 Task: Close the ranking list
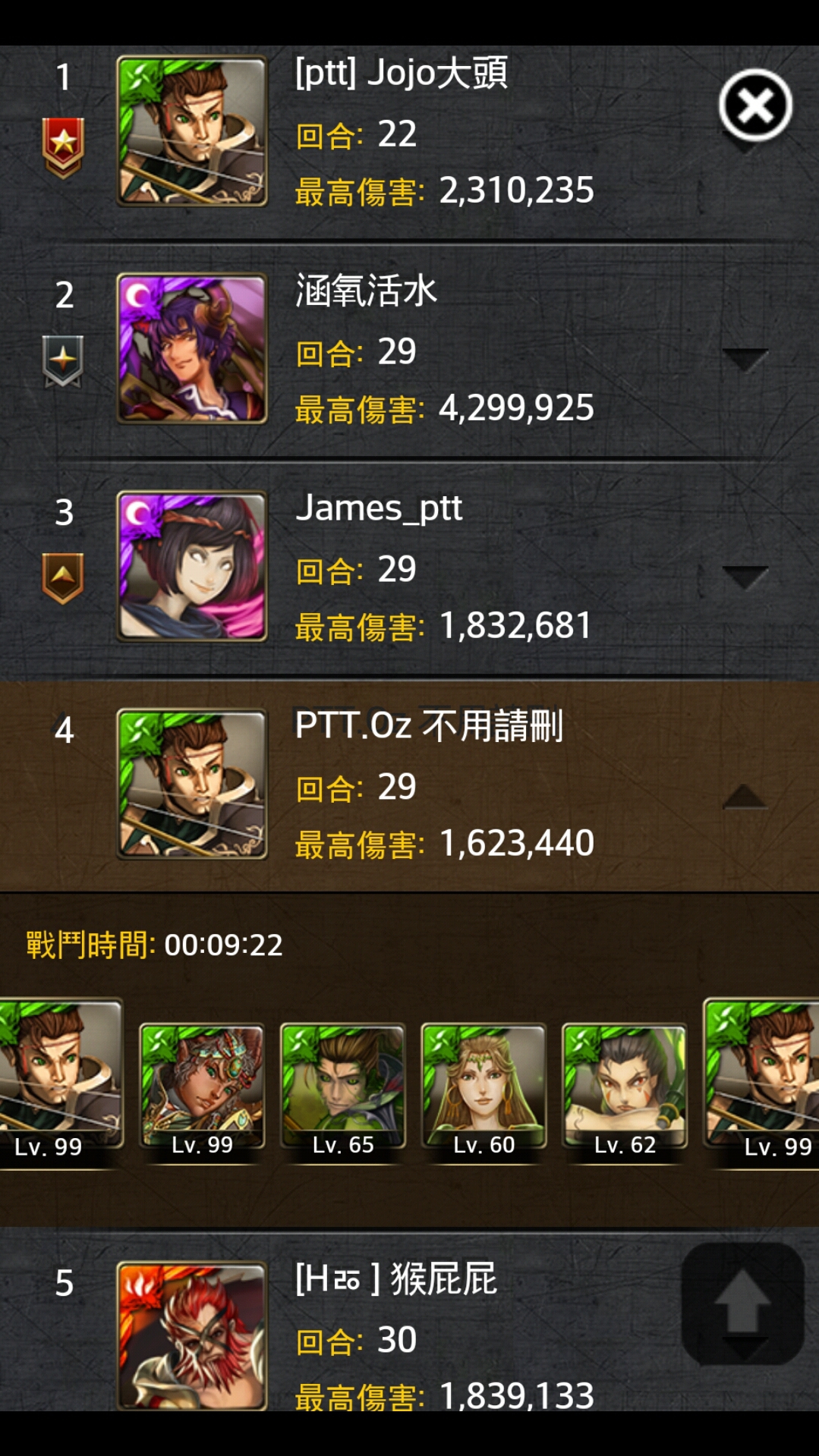click(755, 105)
